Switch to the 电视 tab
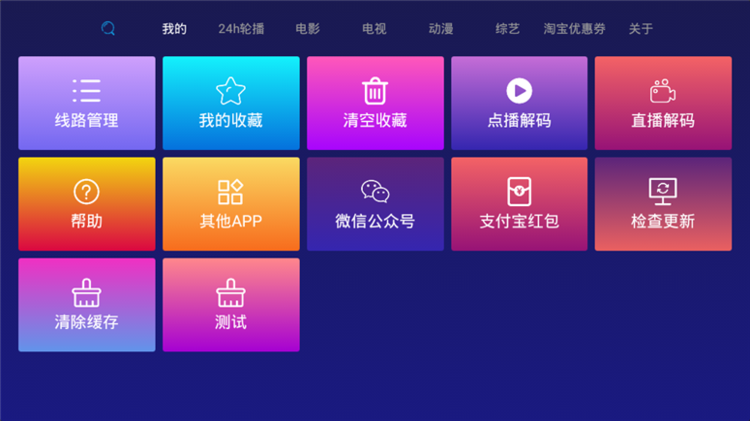Screen dimensions: 750x421 [x=374, y=29]
